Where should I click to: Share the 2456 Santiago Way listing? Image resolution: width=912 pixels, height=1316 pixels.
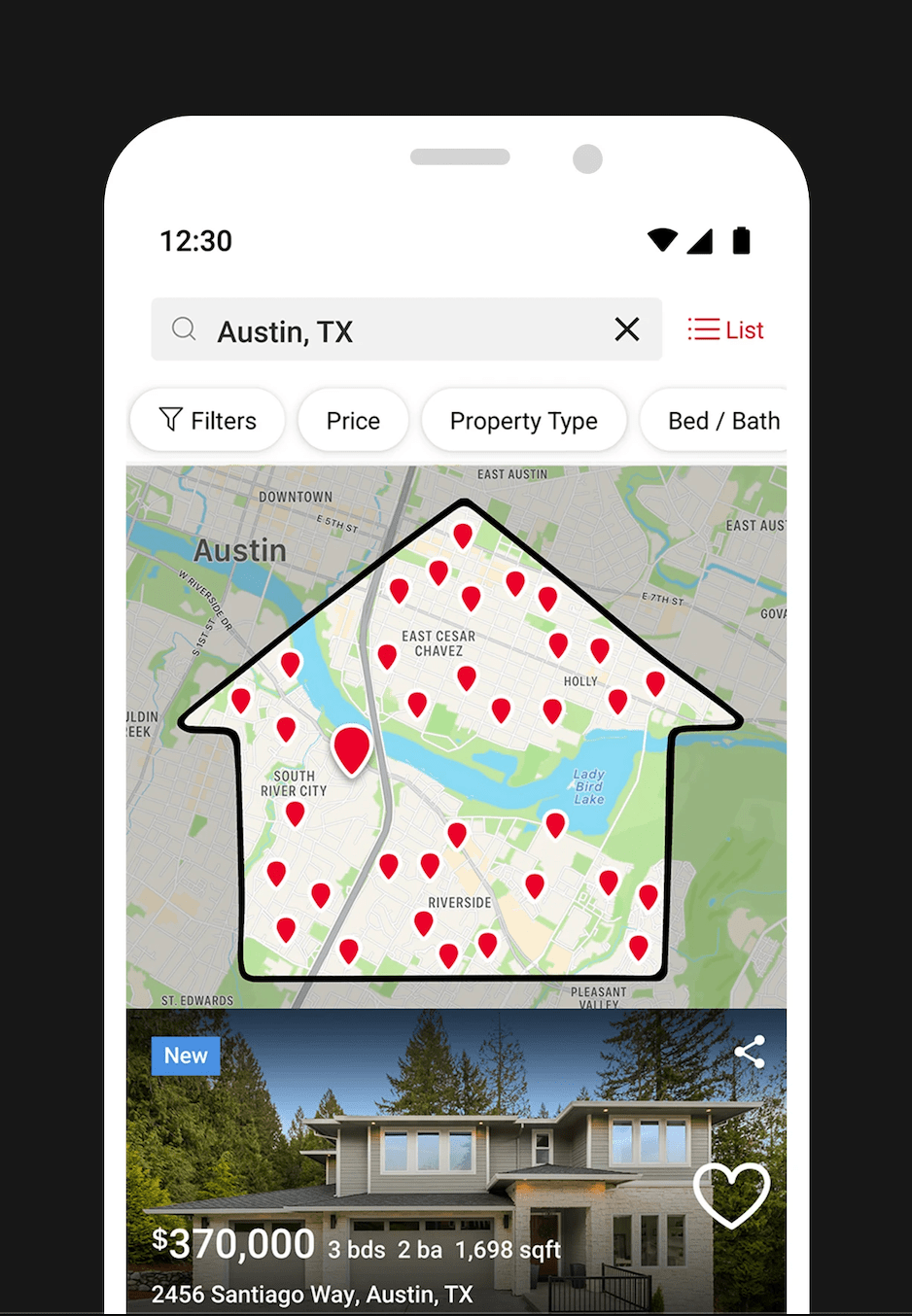click(749, 1052)
